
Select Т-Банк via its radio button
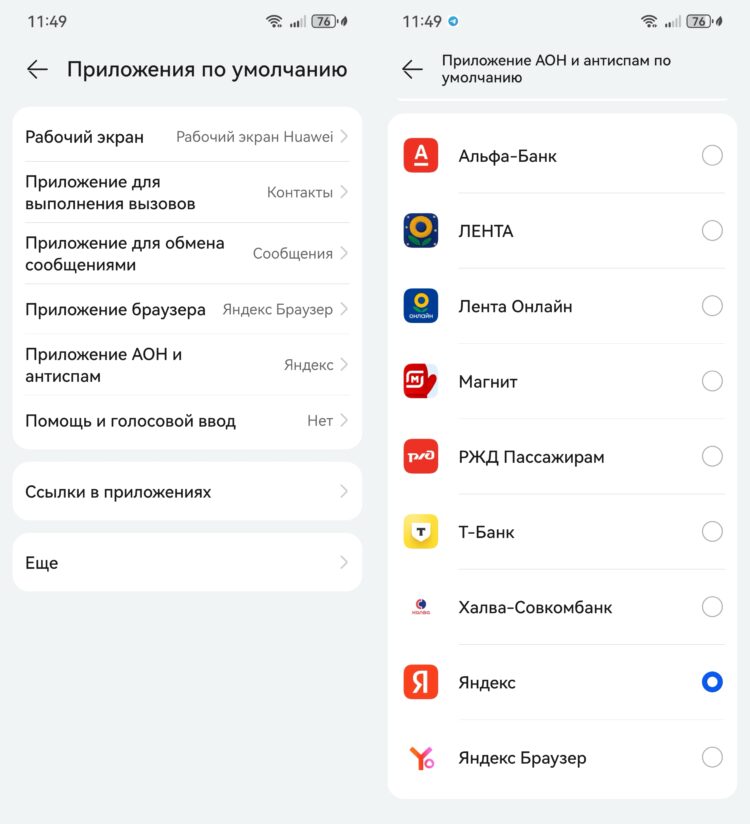(712, 532)
